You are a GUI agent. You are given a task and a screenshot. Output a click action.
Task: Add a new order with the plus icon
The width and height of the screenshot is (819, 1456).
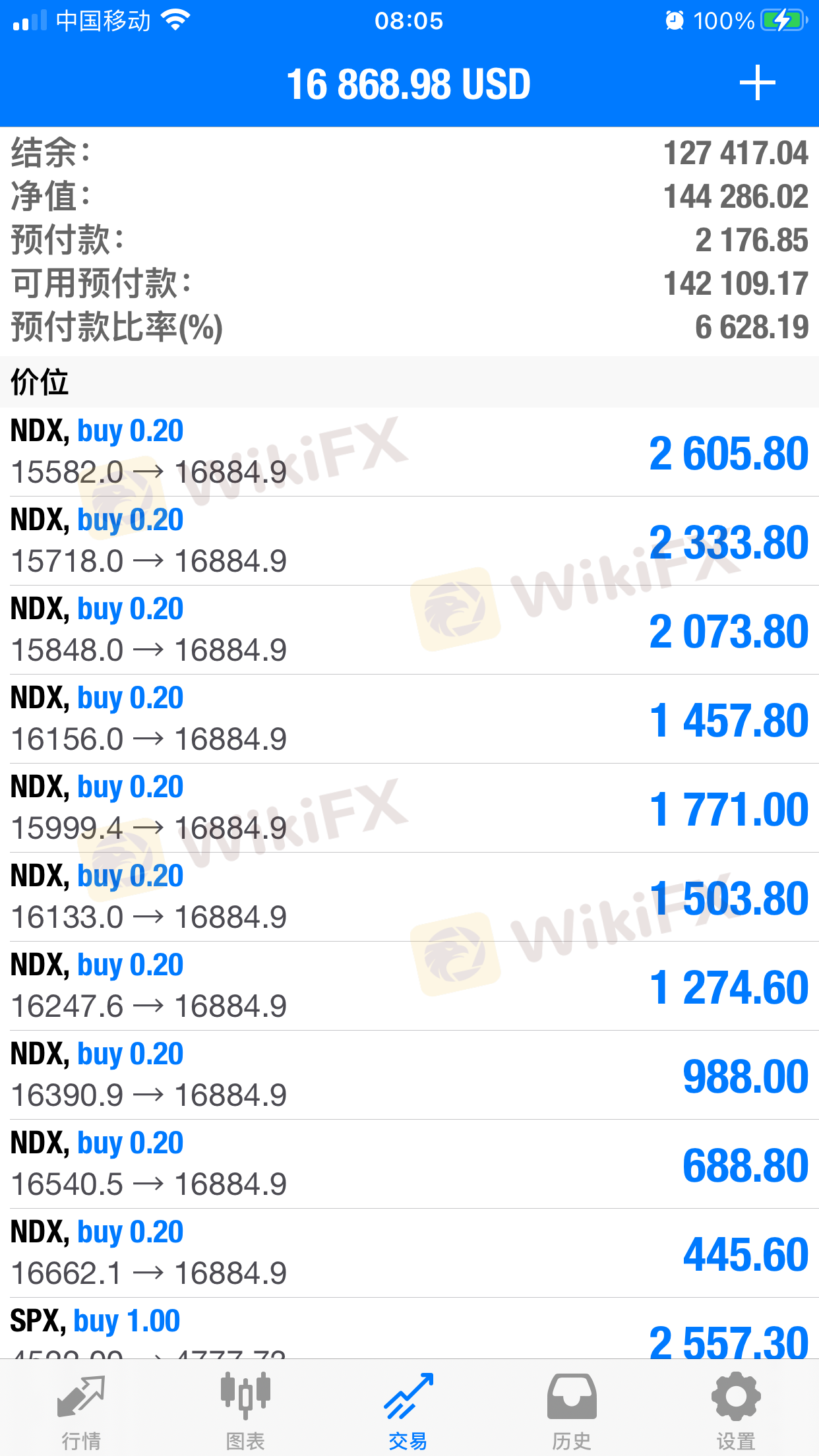pyautogui.click(x=757, y=84)
